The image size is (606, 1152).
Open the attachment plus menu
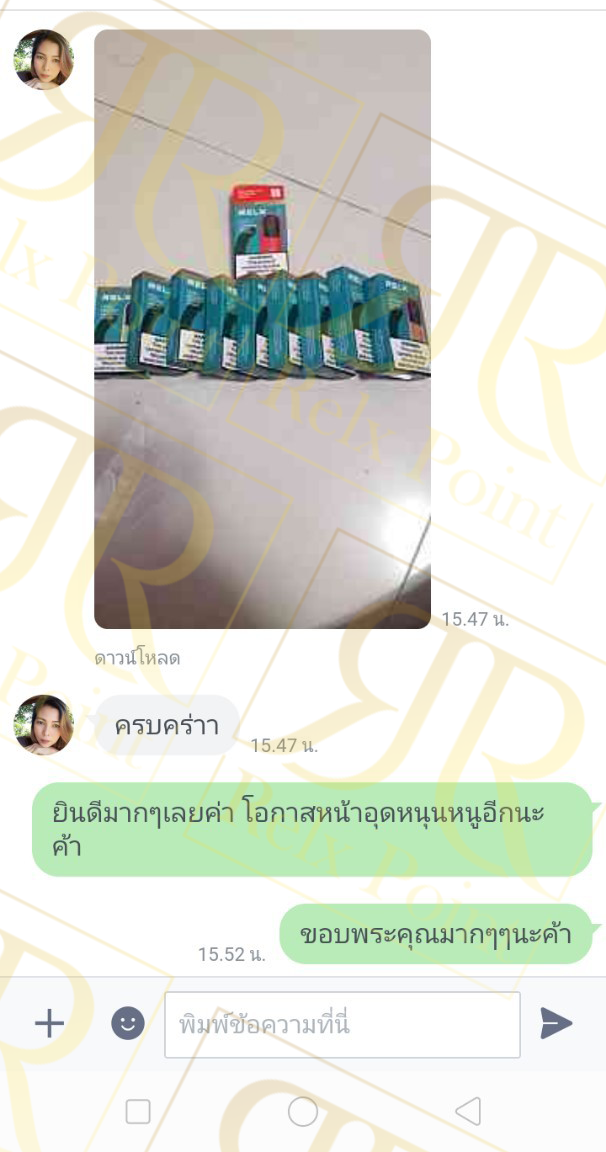[x=49, y=1023]
